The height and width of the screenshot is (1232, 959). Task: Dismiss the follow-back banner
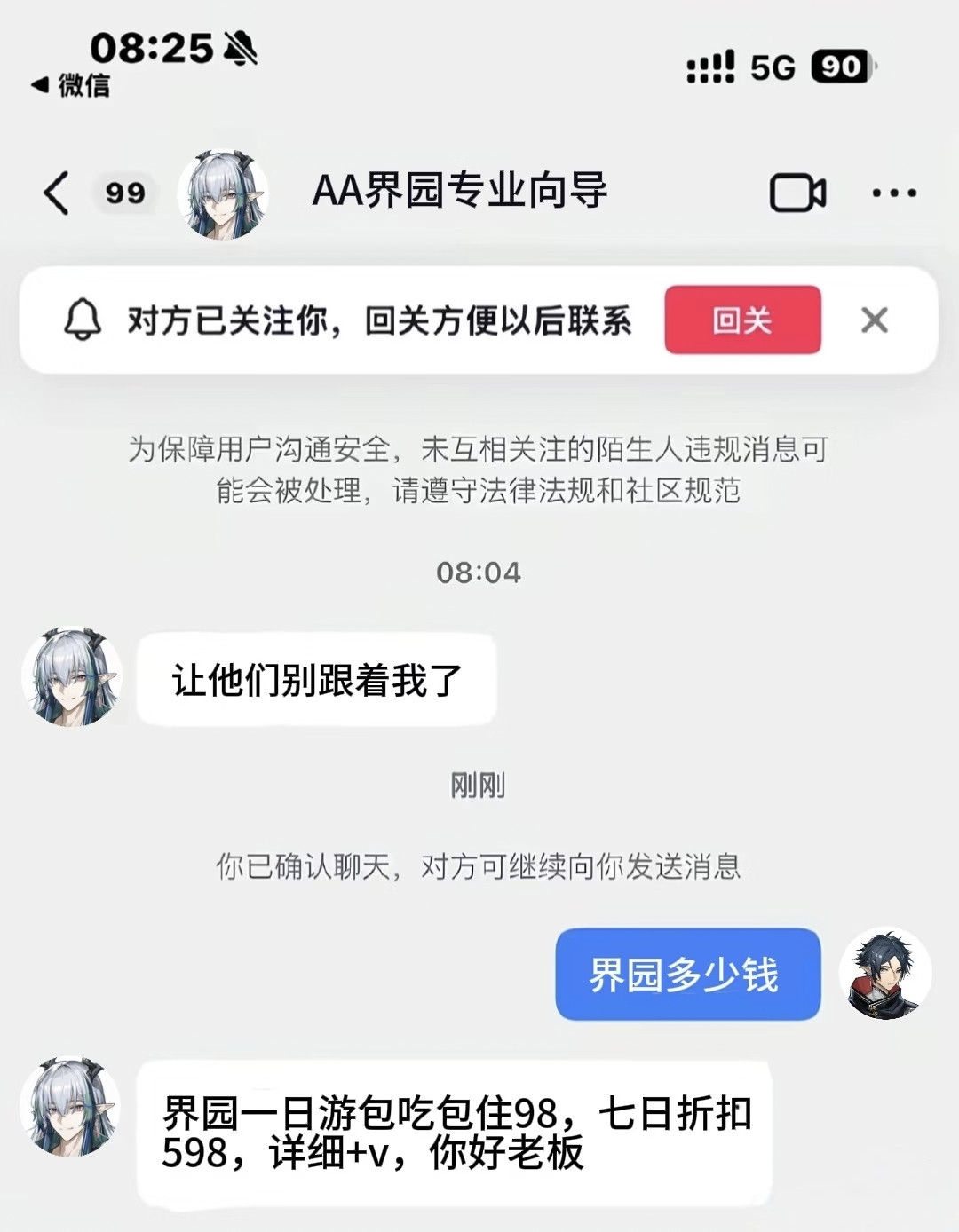[875, 320]
